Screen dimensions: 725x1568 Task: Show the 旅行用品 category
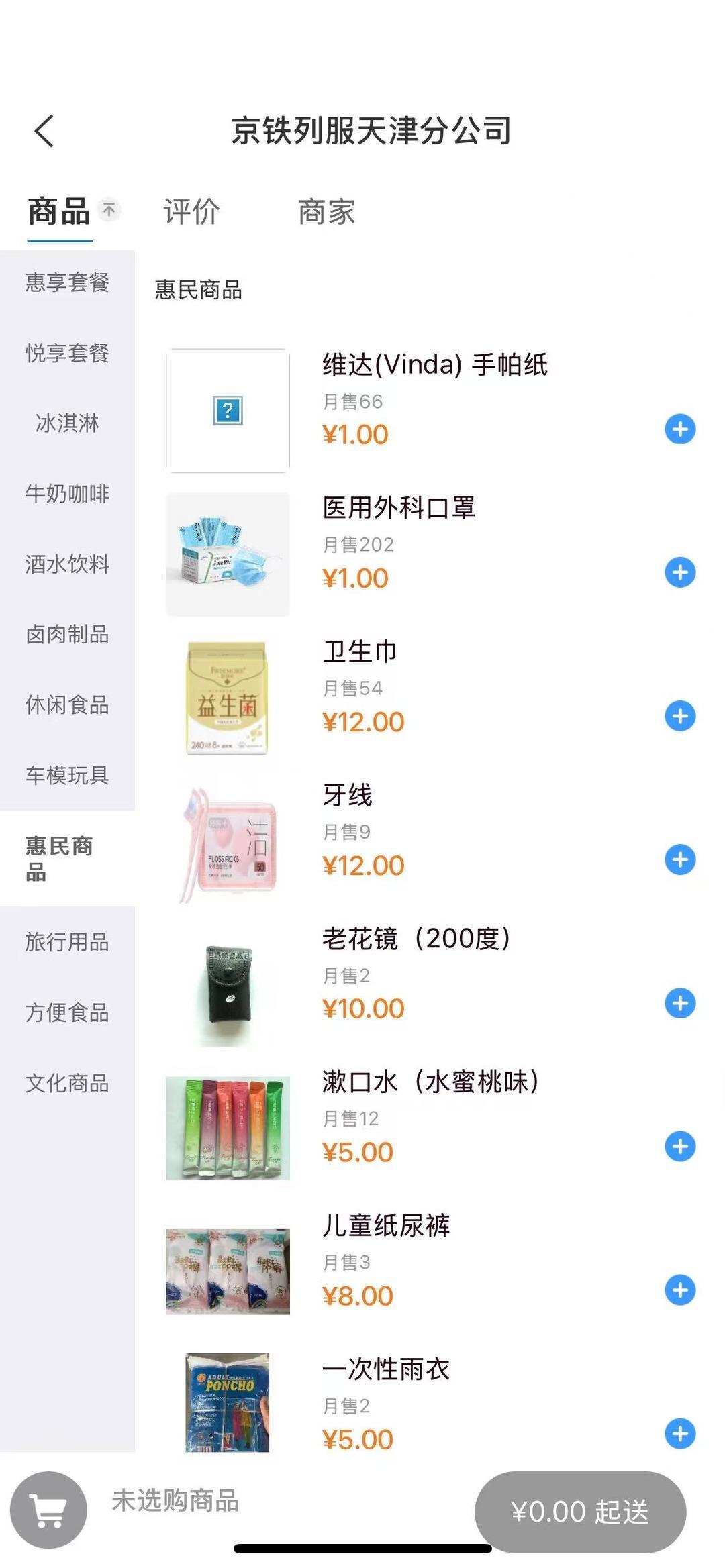(67, 942)
